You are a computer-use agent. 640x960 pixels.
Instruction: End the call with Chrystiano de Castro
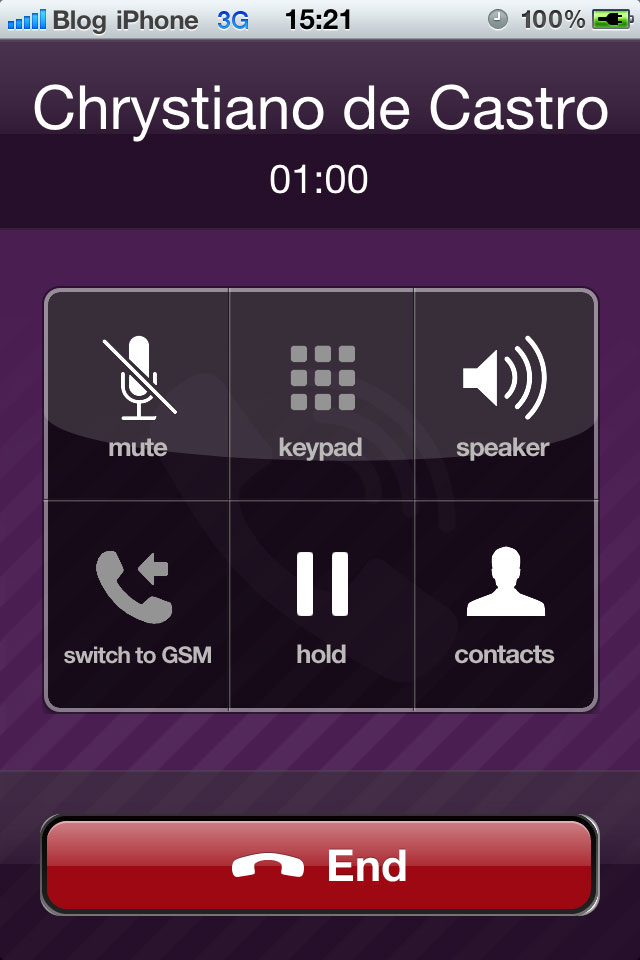320,865
